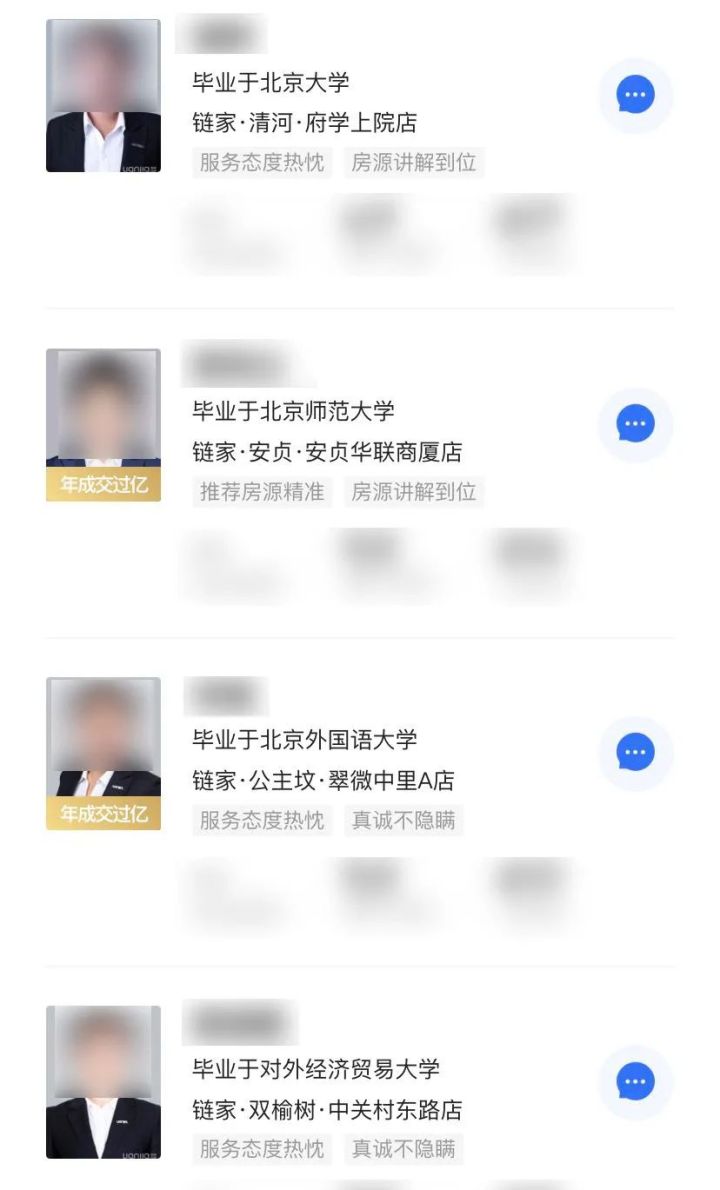
Task: Open the 链家·双榆树·中关村东路店 store page
Action: (327, 1108)
